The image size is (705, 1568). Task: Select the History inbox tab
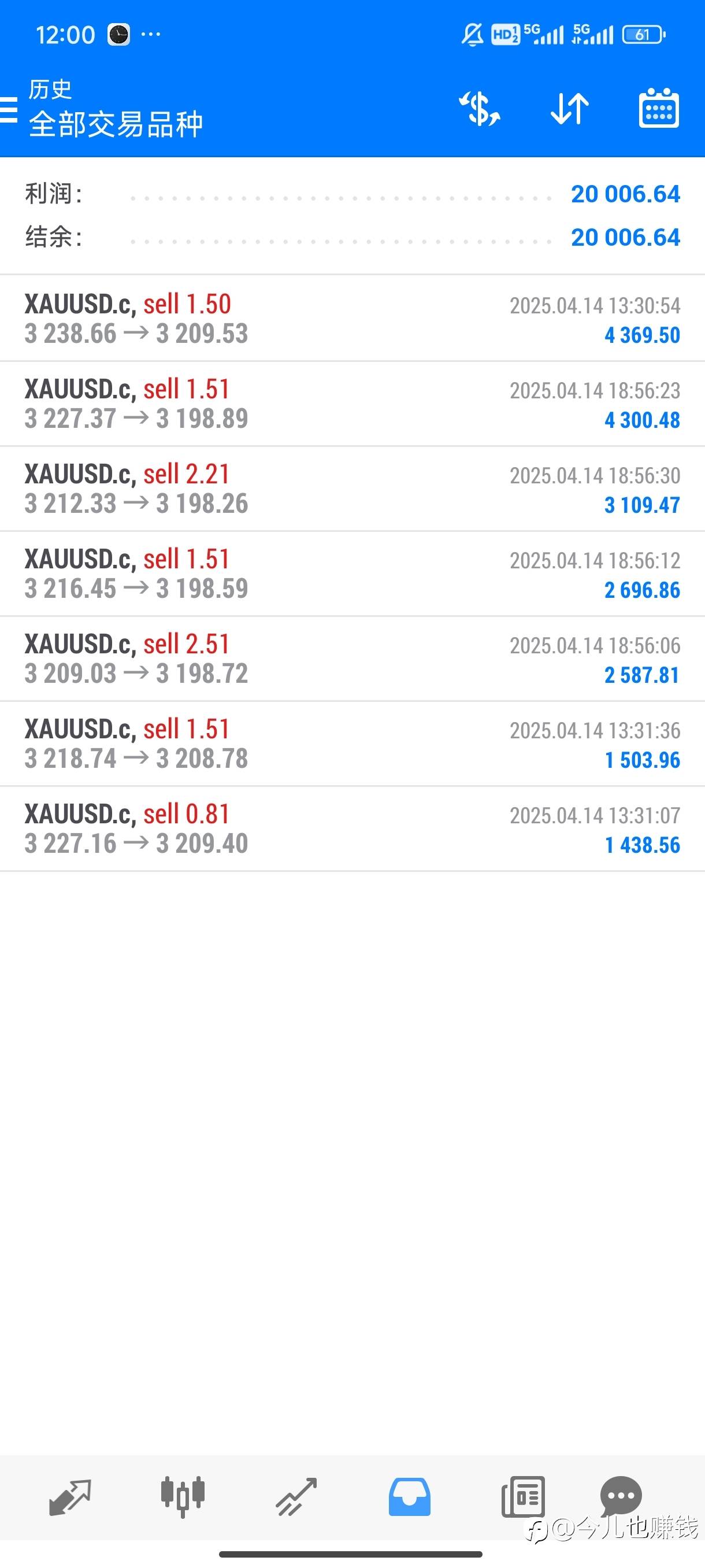point(409,1496)
